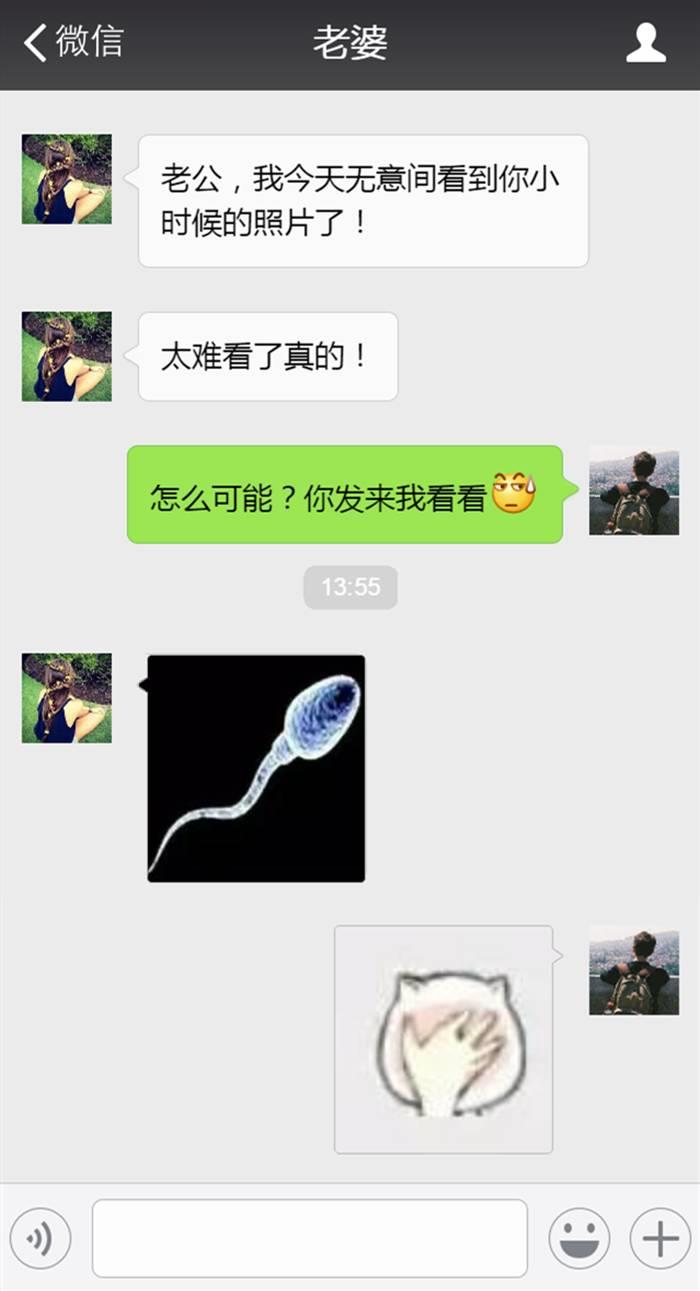Open the emoji sticker picker

[x=579, y=1238]
